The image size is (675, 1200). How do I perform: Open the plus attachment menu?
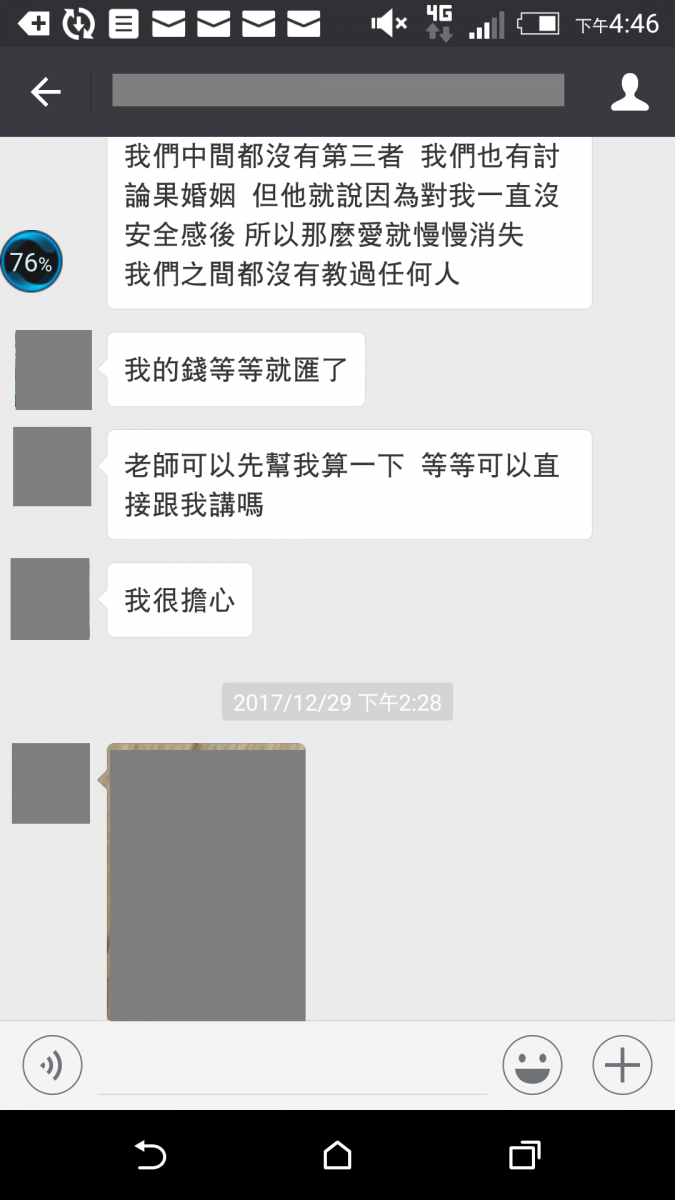[x=622, y=1065]
